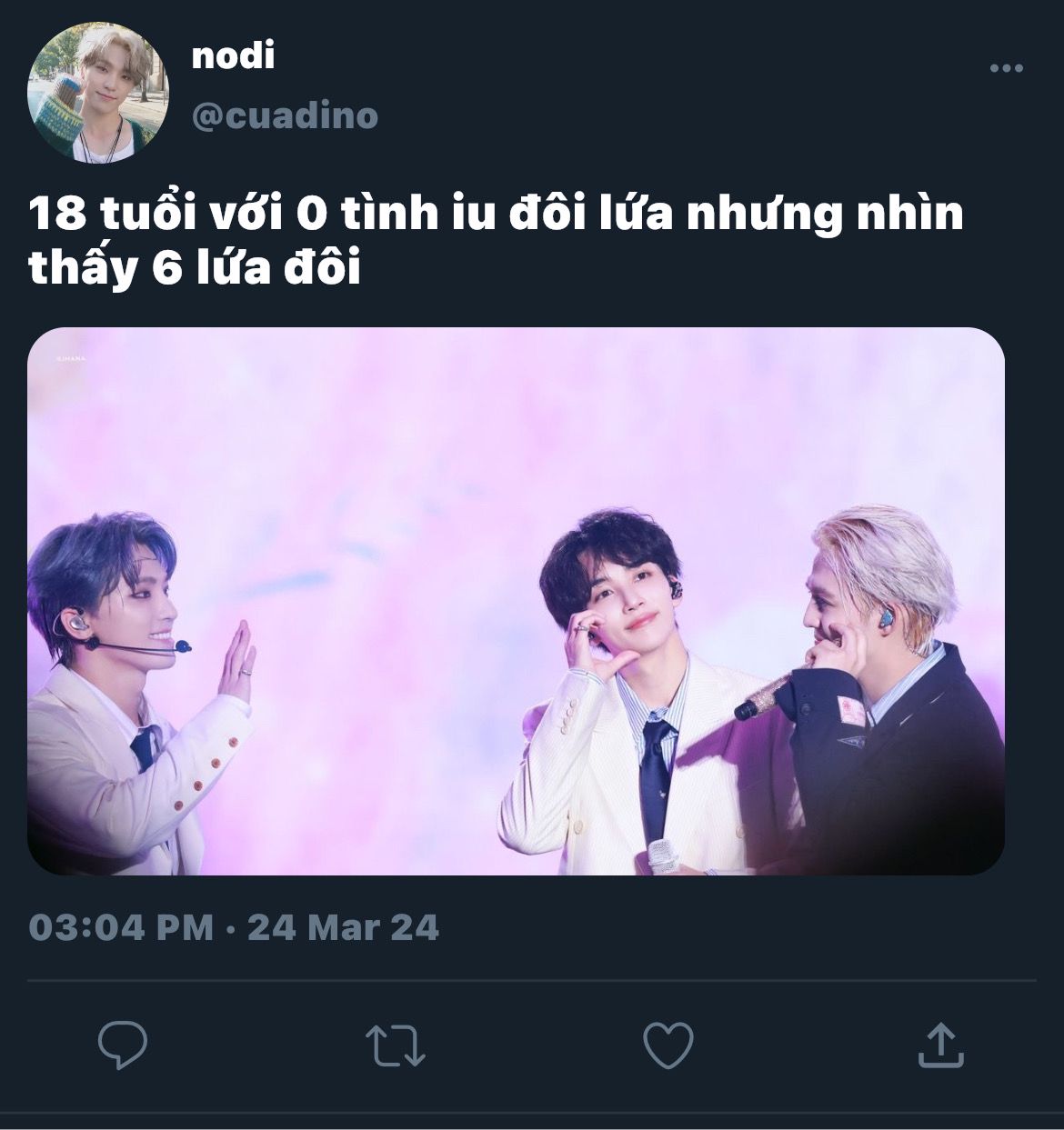
Task: Reply to nodi's tweet
Action: pyautogui.click(x=123, y=1045)
